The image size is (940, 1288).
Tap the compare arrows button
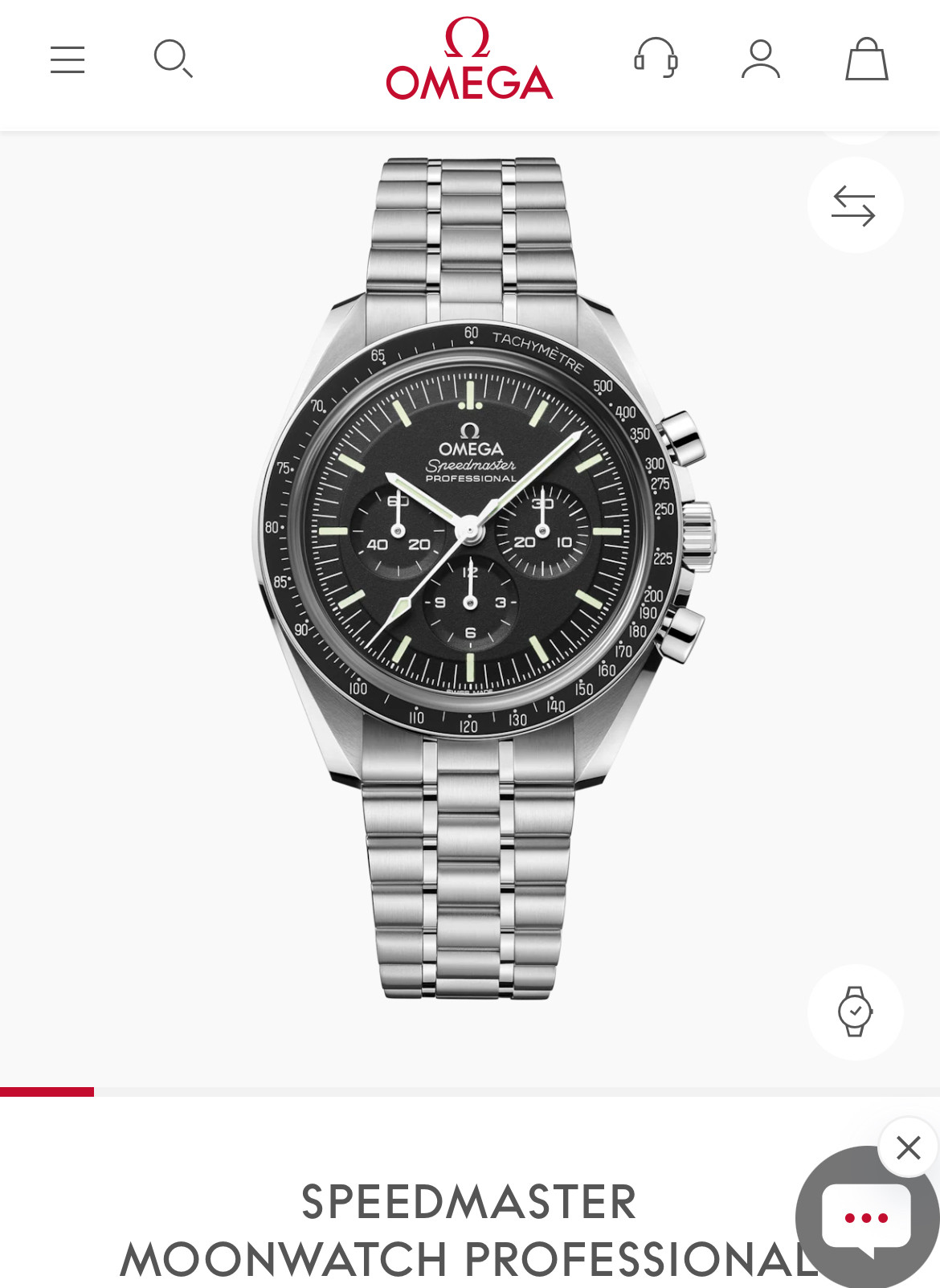854,206
